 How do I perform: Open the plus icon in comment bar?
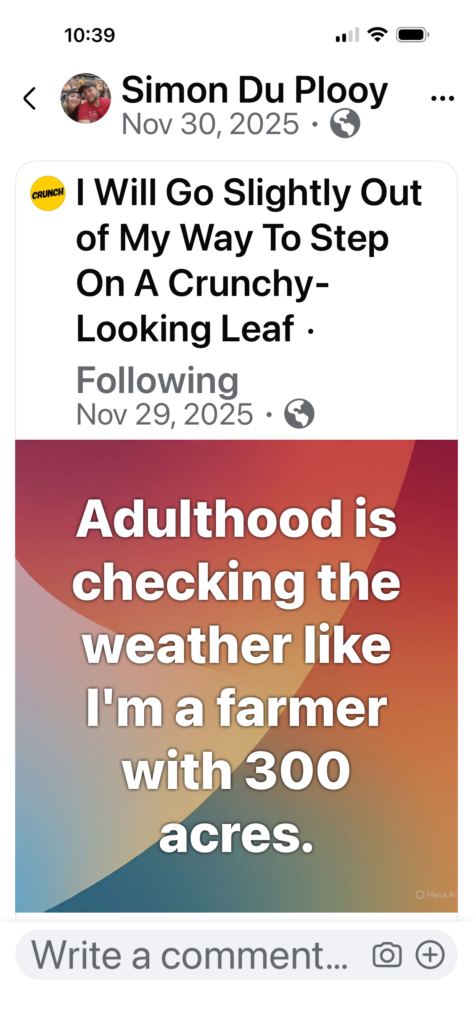tap(430, 955)
